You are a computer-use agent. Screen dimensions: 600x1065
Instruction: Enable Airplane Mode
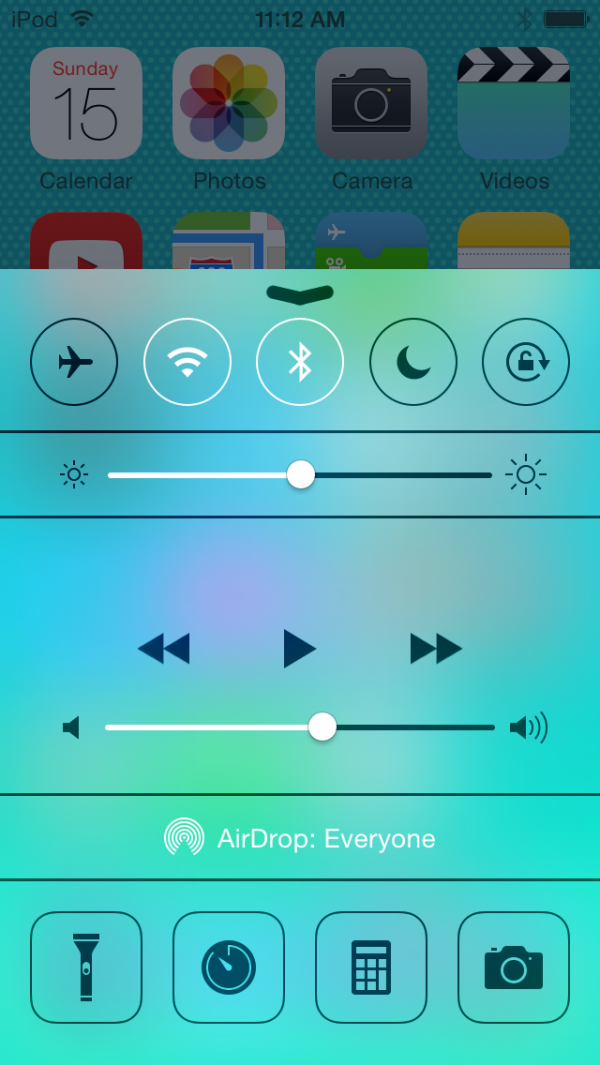(74, 362)
